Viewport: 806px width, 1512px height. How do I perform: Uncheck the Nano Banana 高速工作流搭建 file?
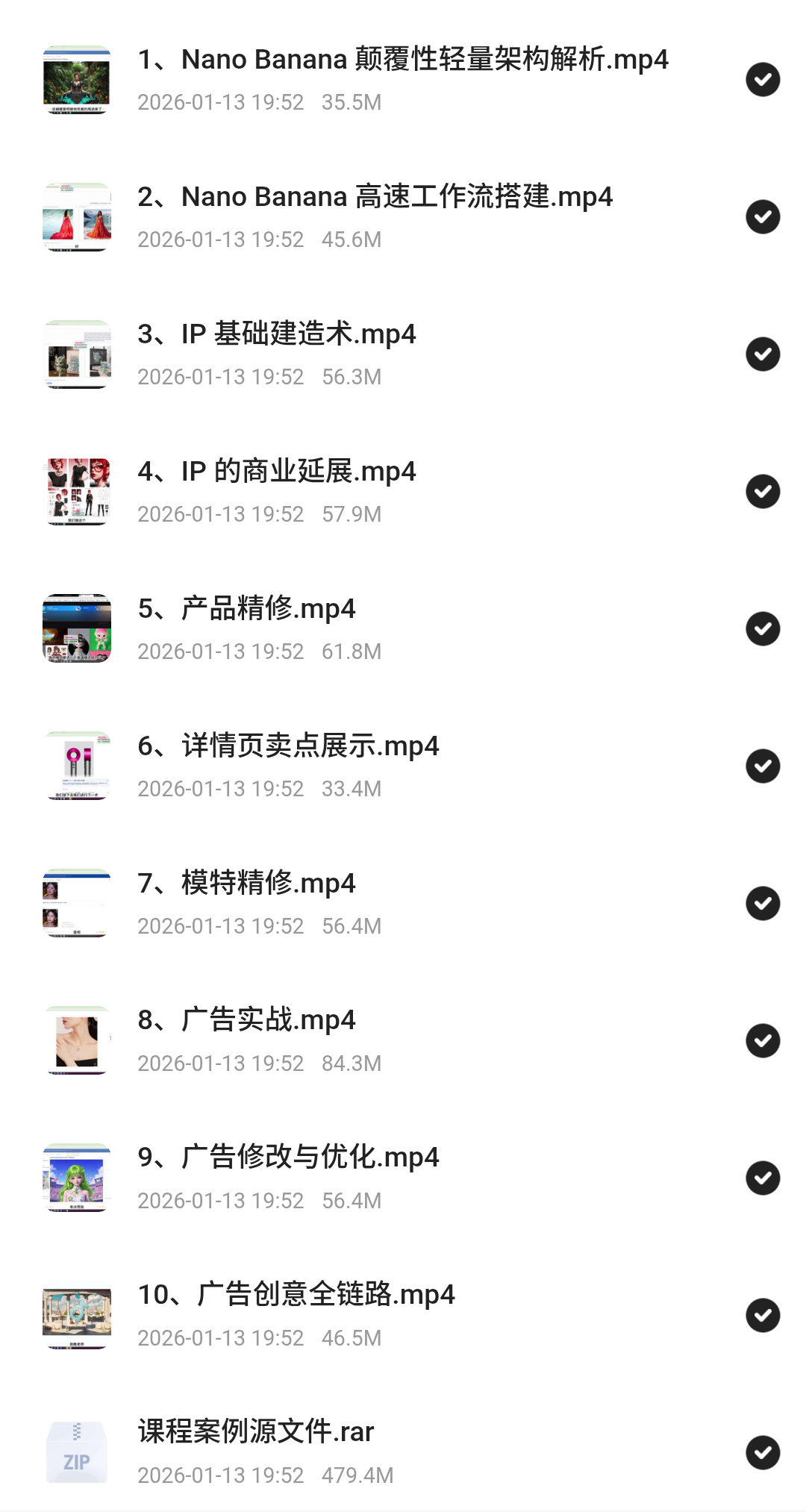tap(763, 217)
